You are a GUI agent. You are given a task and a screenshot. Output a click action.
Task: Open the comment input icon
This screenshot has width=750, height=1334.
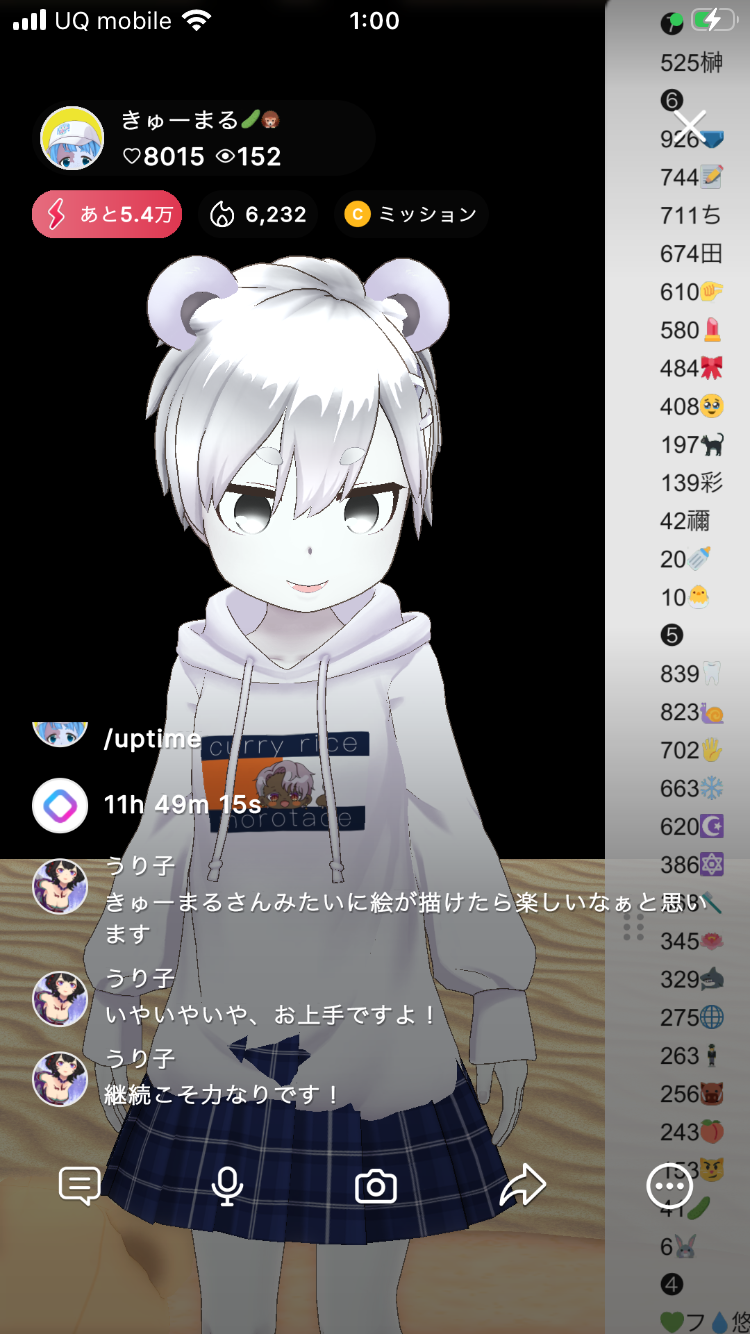click(x=80, y=1186)
